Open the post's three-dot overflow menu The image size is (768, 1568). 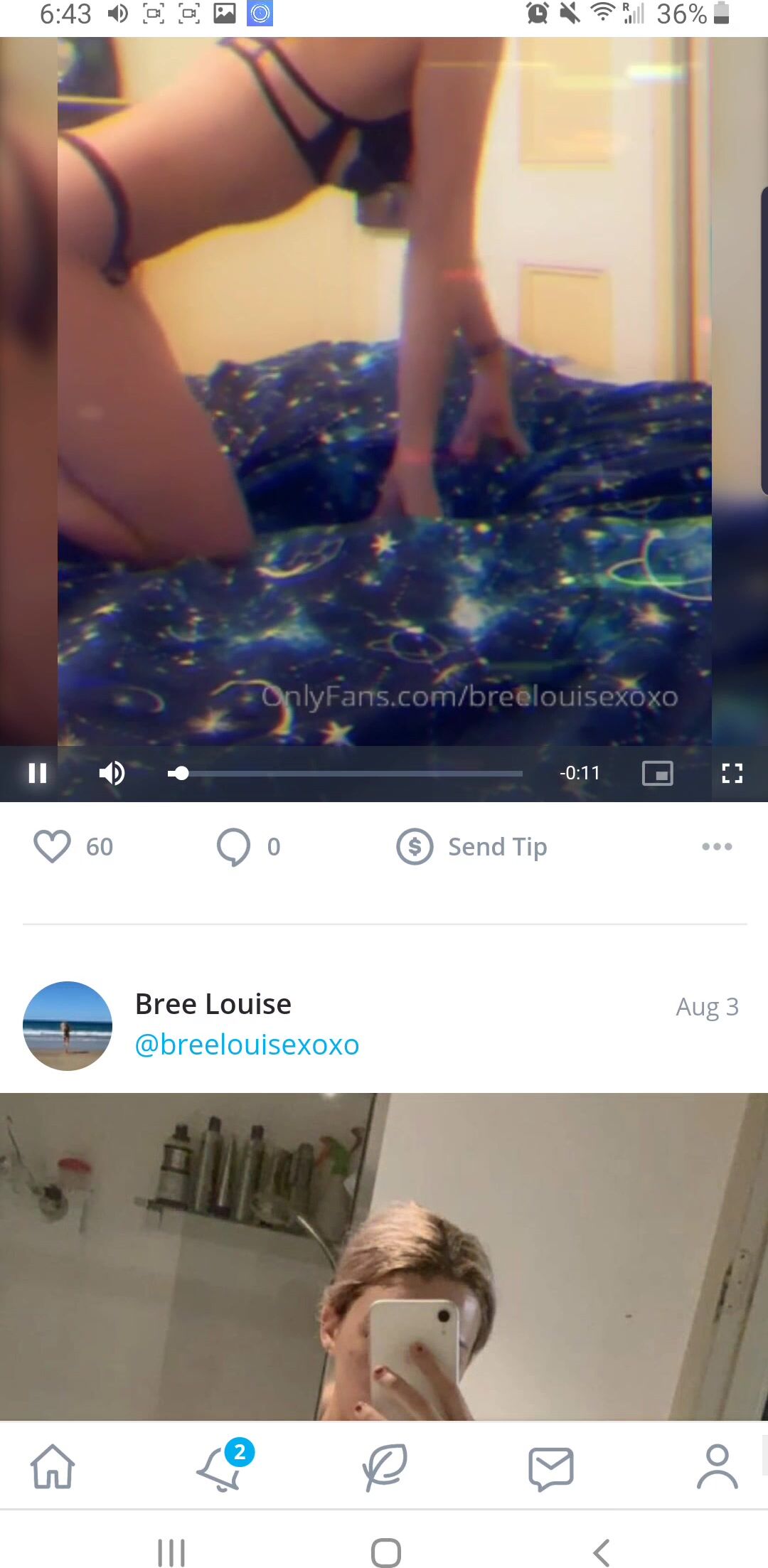716,846
